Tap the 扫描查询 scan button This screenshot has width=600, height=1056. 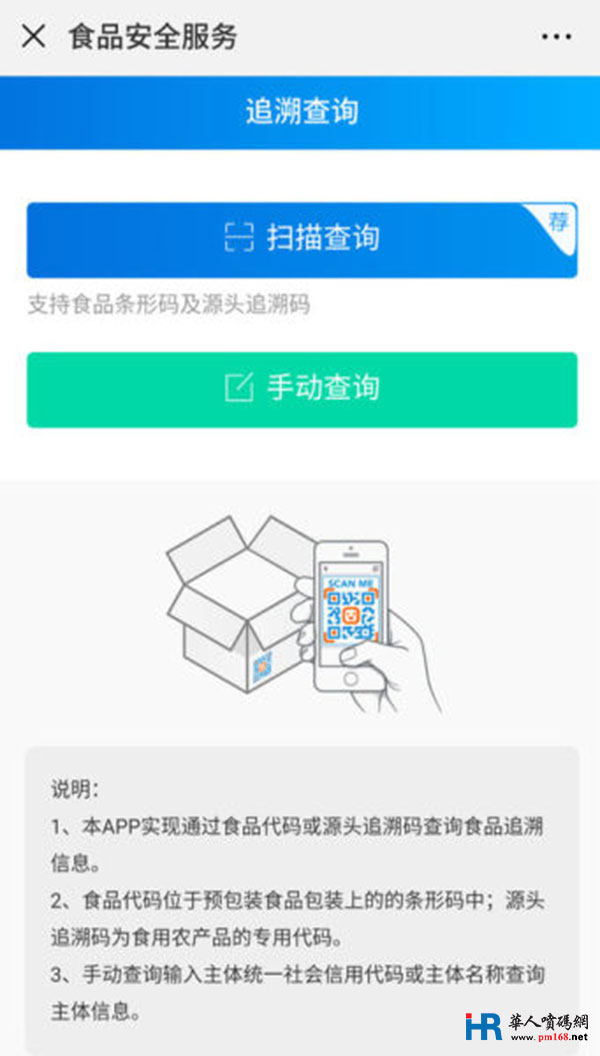[301, 239]
